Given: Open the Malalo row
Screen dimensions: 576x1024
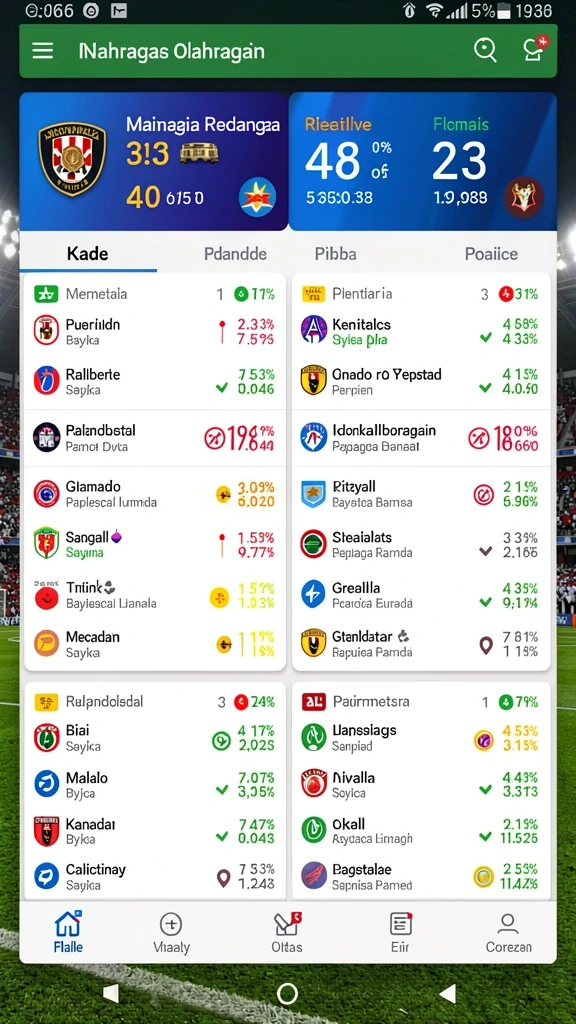Looking at the screenshot, I should pyautogui.click(x=155, y=784).
